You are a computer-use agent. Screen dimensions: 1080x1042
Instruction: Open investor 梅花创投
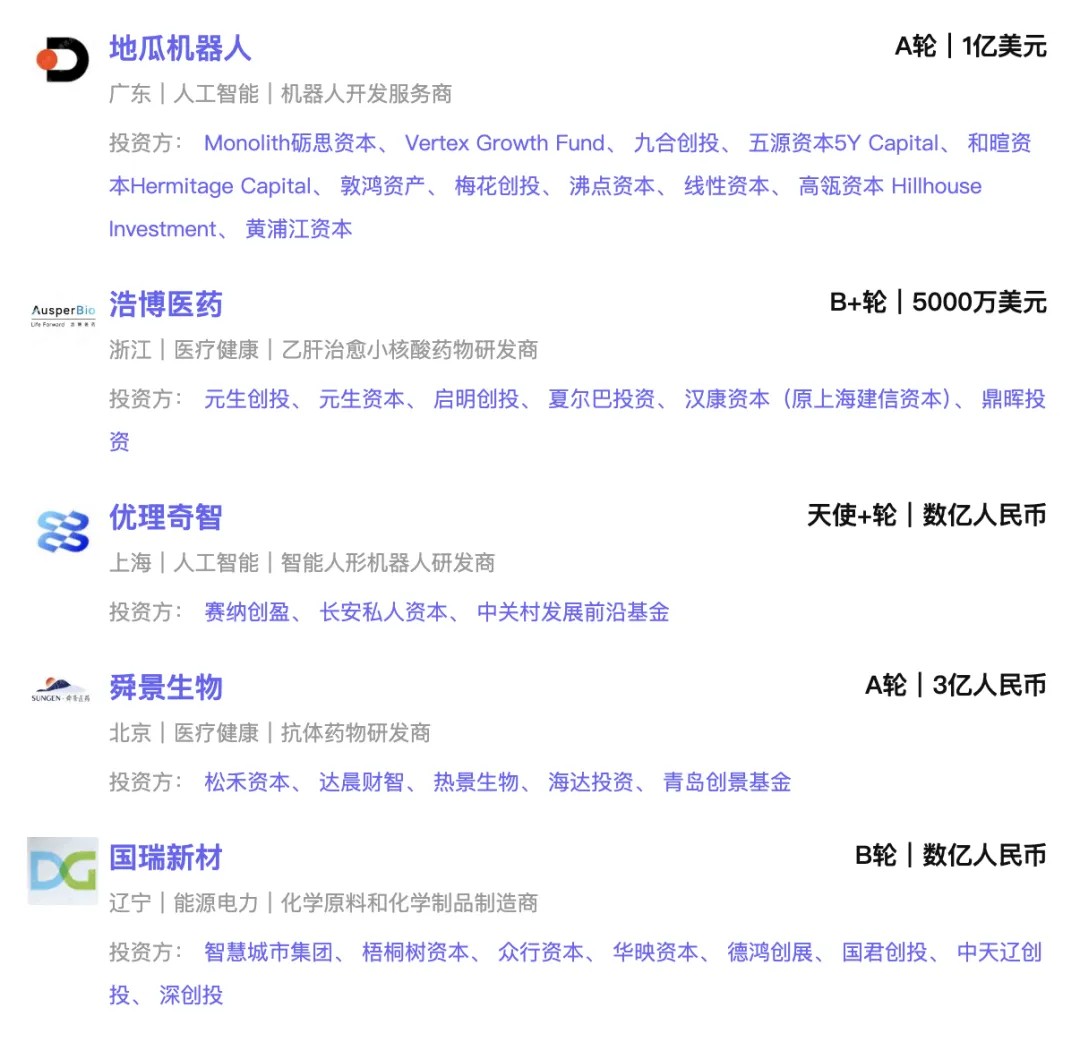(497, 186)
